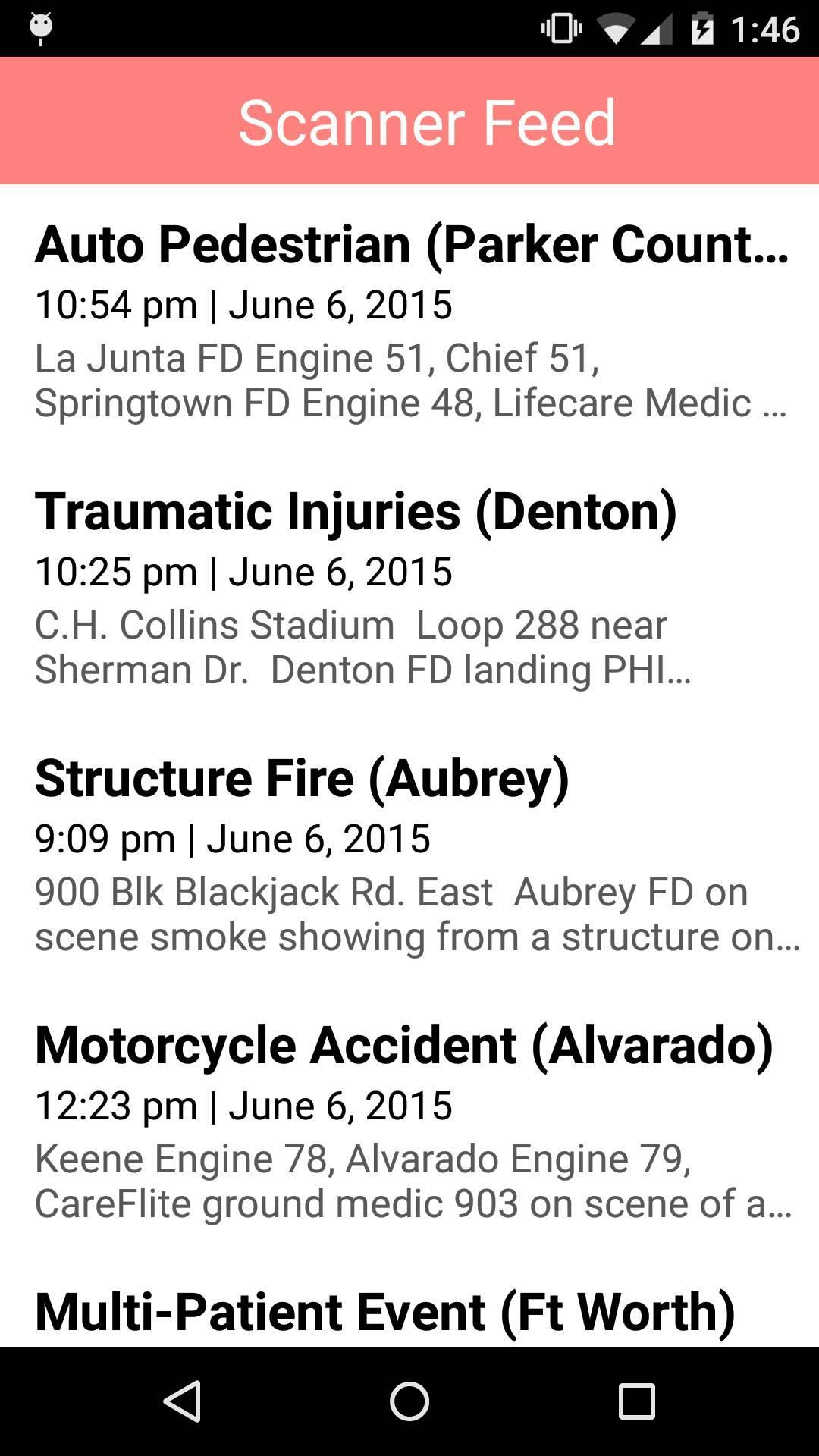
Task: Open Motorcycle Accident (Alvarado) report
Action: pos(409,1121)
